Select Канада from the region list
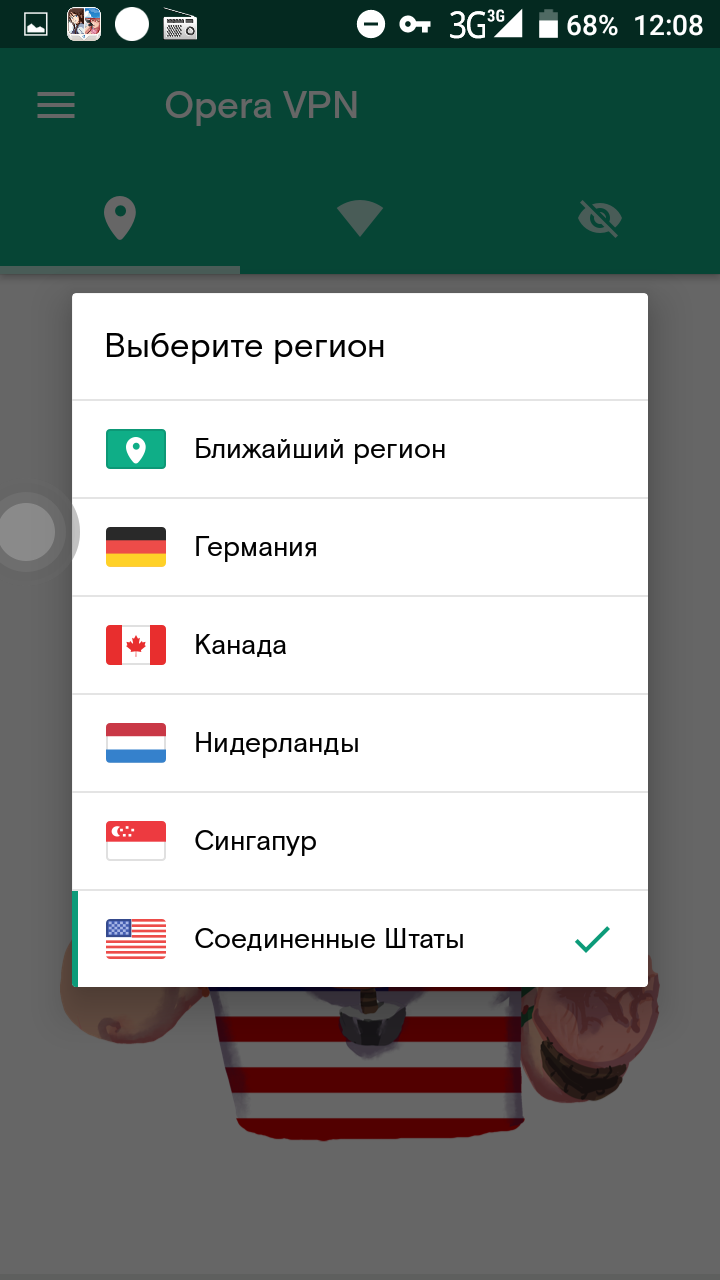The height and width of the screenshot is (1280, 720). tap(360, 646)
